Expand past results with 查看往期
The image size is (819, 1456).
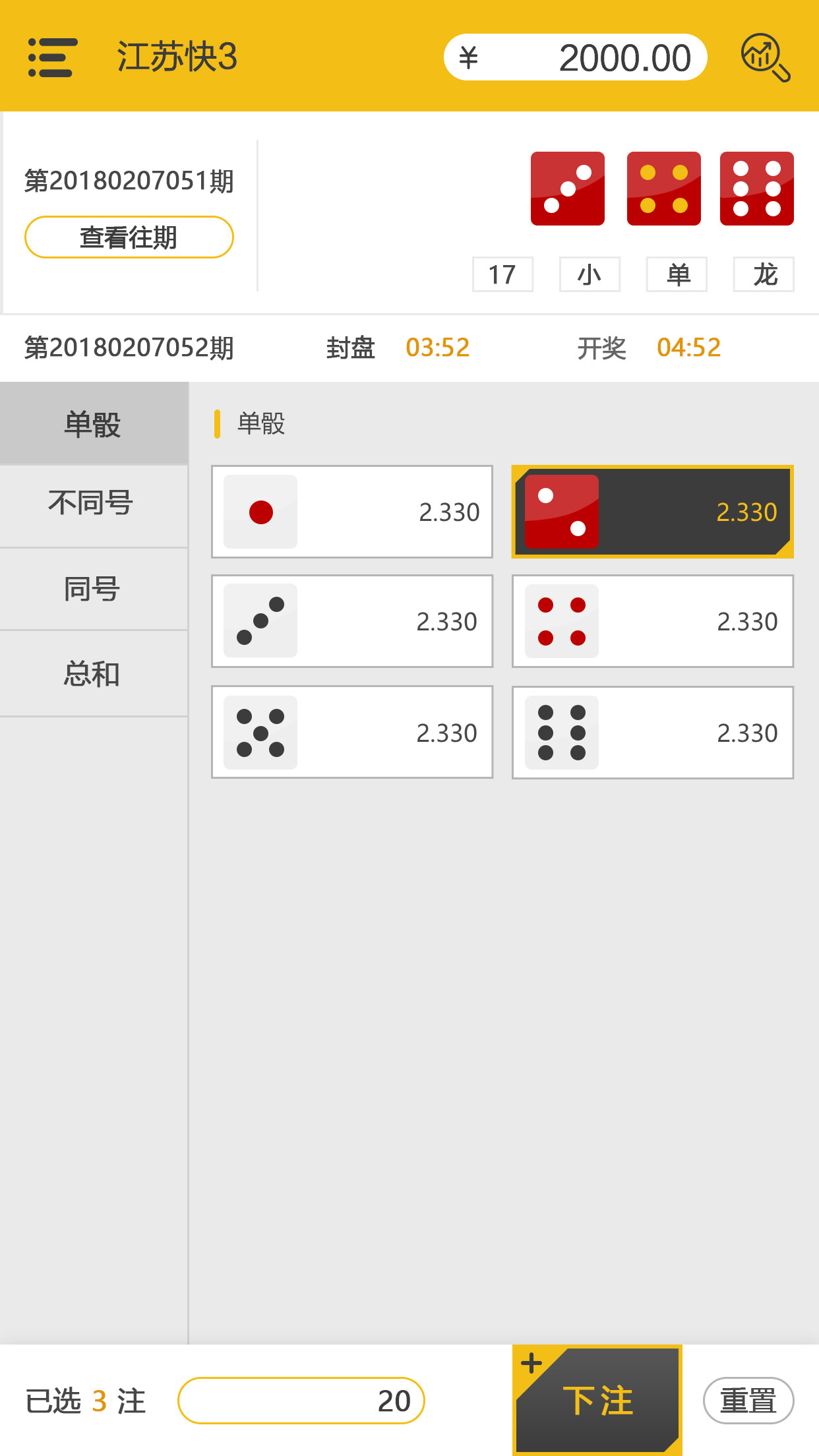pyautogui.click(x=128, y=237)
